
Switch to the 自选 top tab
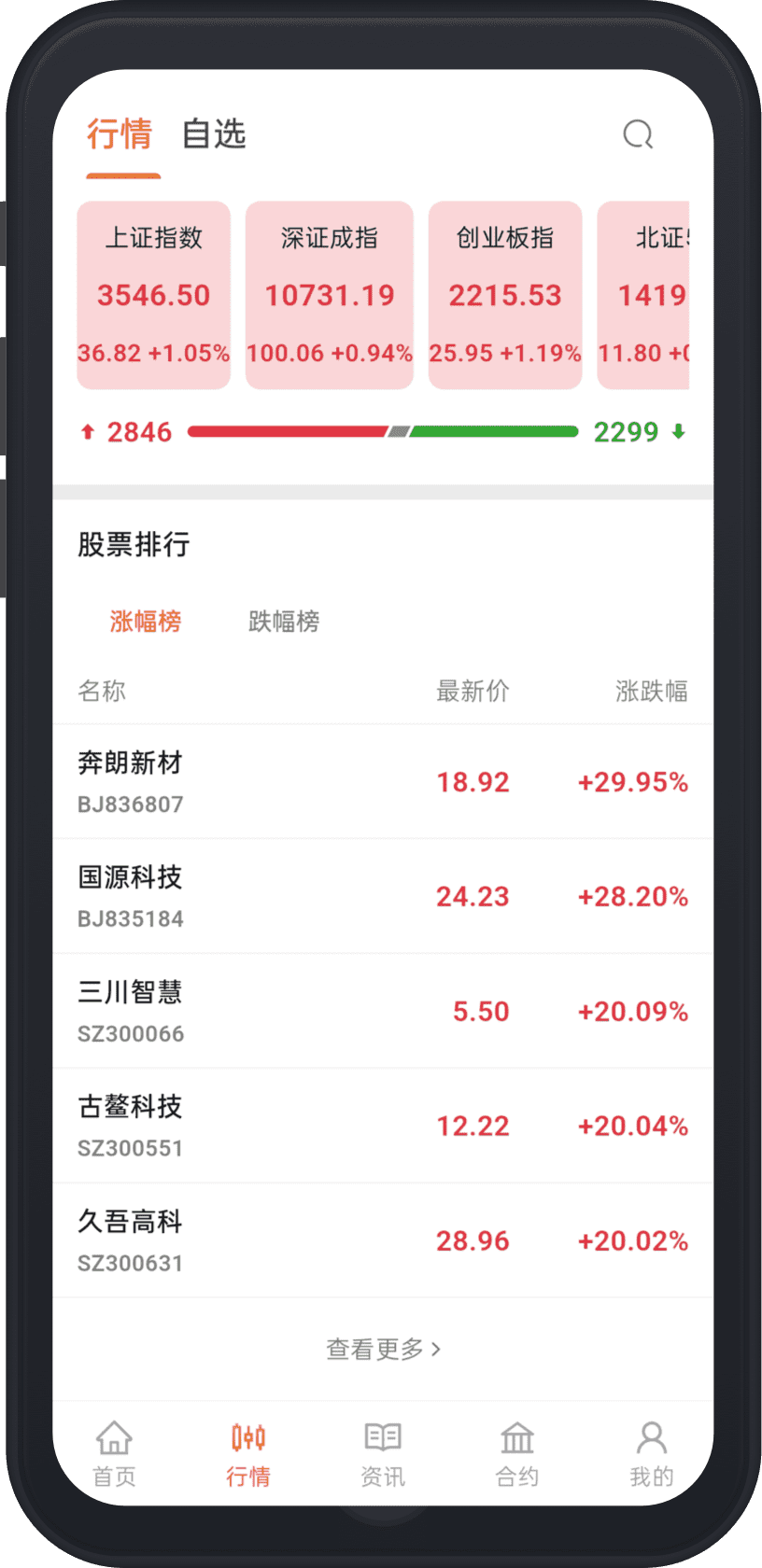tap(214, 134)
